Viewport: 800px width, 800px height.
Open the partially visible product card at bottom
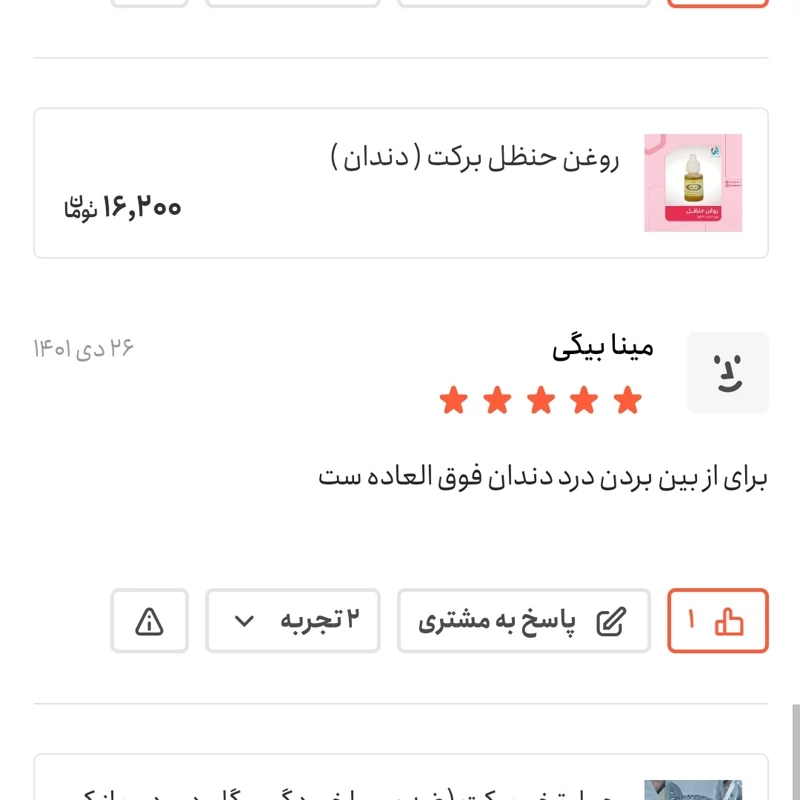click(x=400, y=782)
